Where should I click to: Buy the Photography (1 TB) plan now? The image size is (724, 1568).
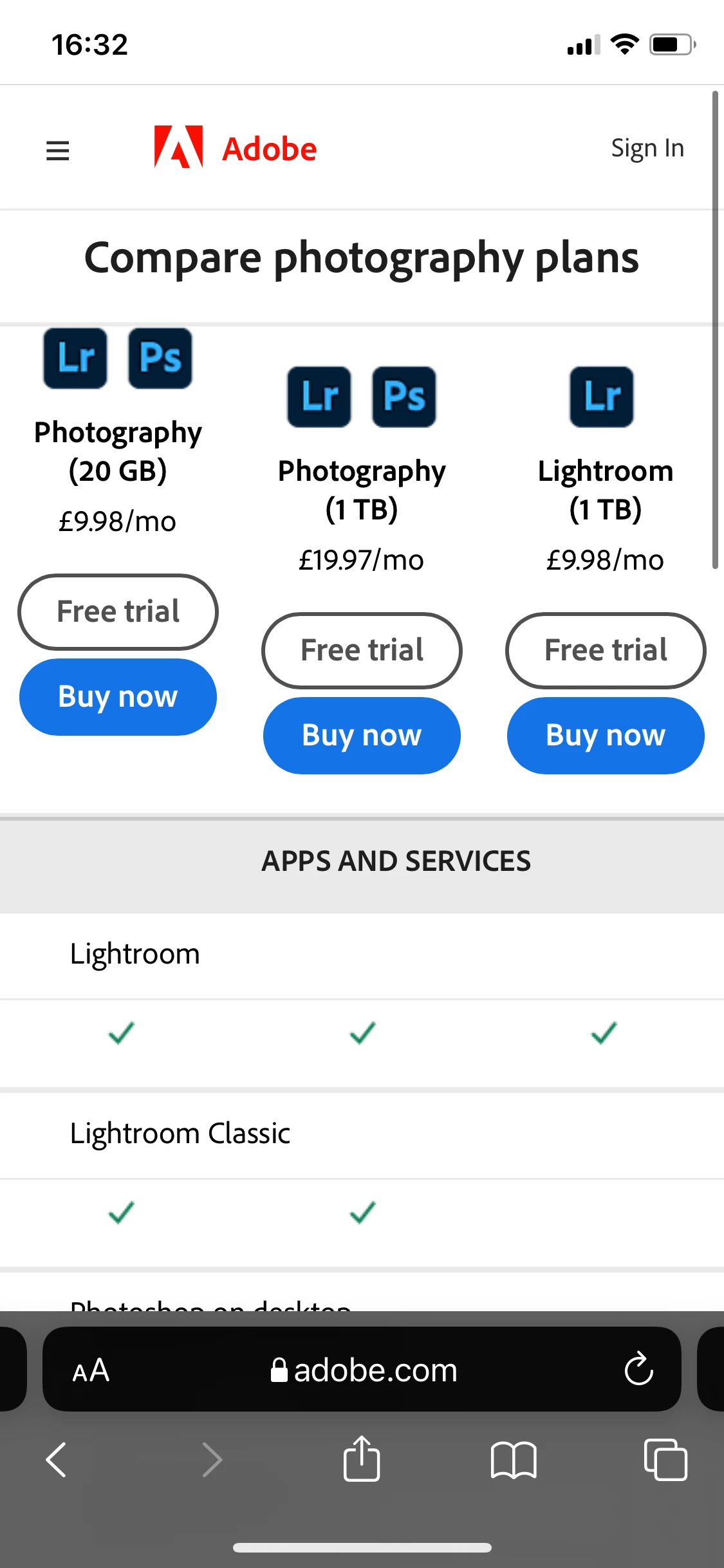click(362, 735)
